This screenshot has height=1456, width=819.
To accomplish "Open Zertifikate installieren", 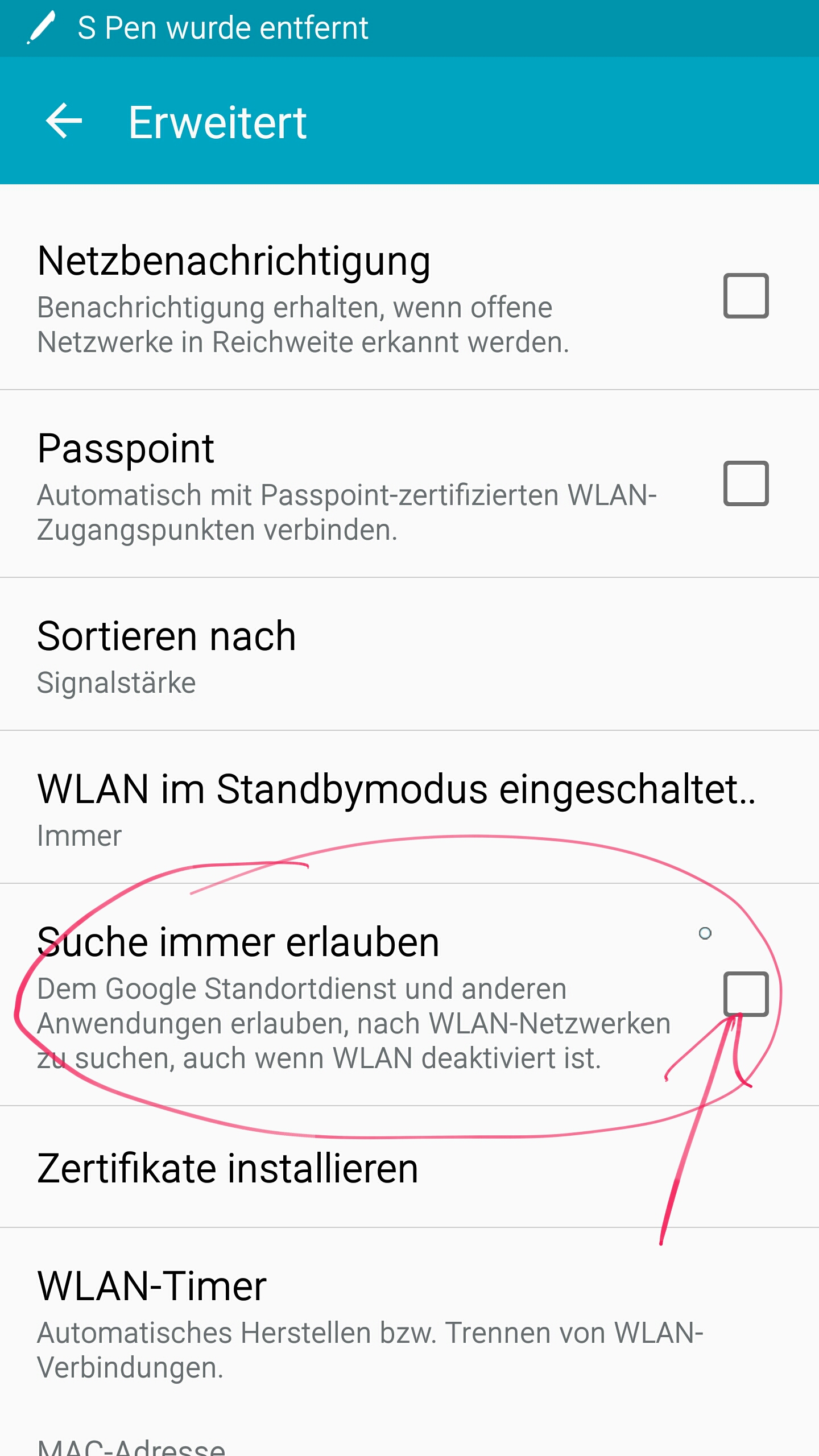I will coord(409,1167).
